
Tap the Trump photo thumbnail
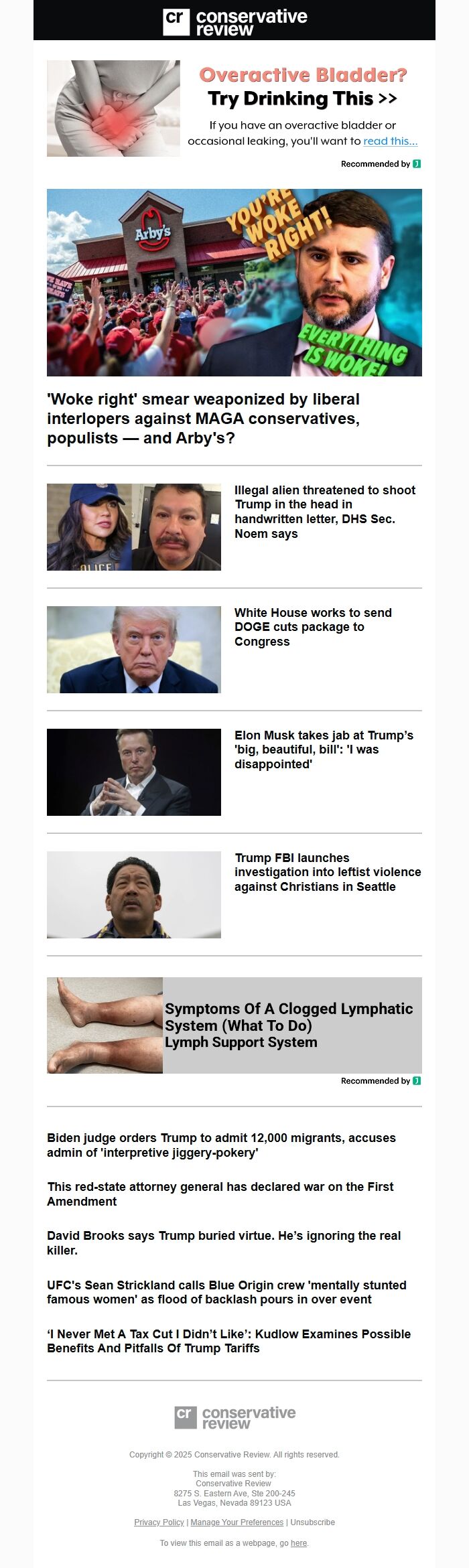(x=133, y=650)
